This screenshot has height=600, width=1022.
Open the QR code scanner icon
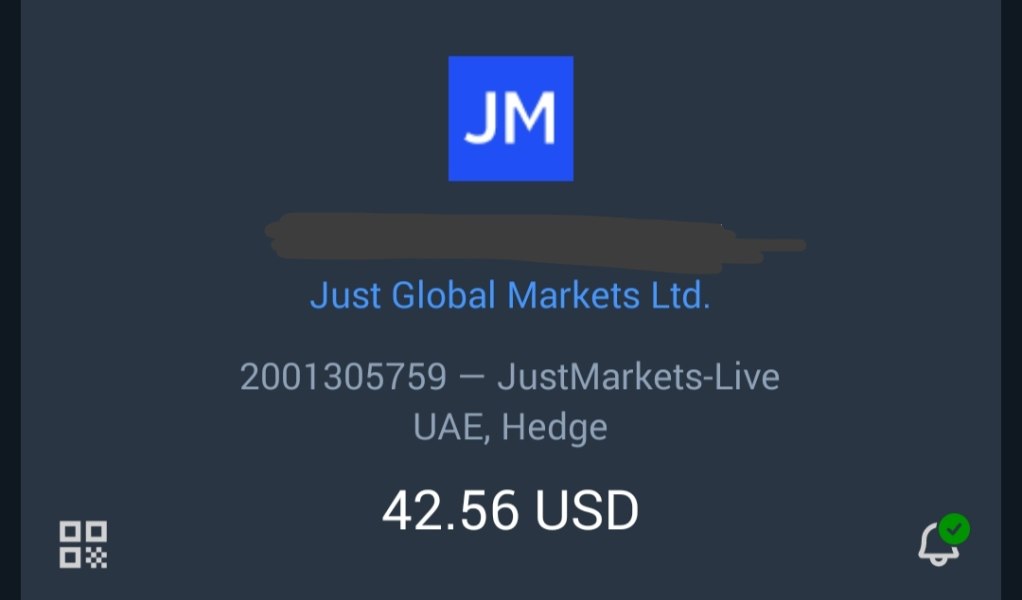(x=83, y=544)
